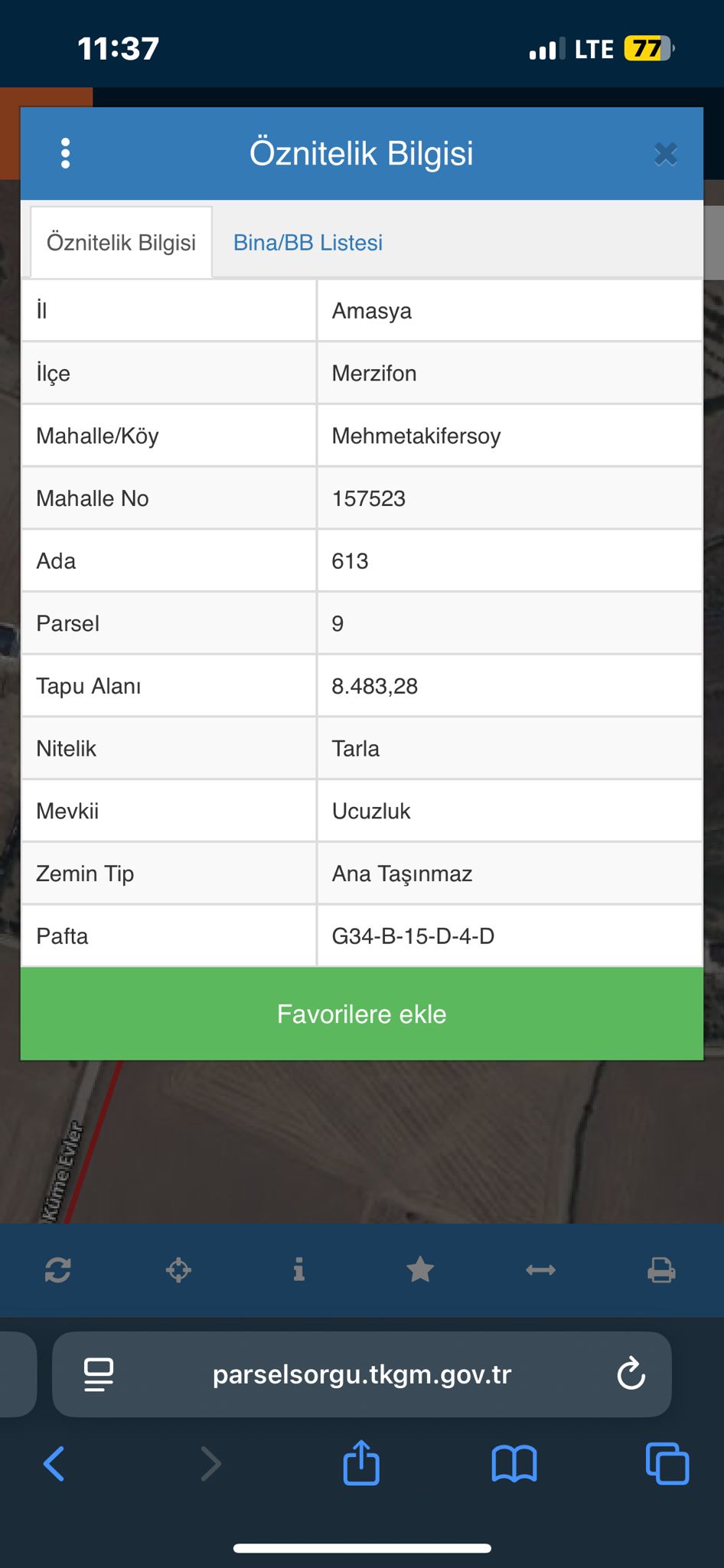Print using the printer icon
The width and height of the screenshot is (724, 1568).
tap(661, 1270)
